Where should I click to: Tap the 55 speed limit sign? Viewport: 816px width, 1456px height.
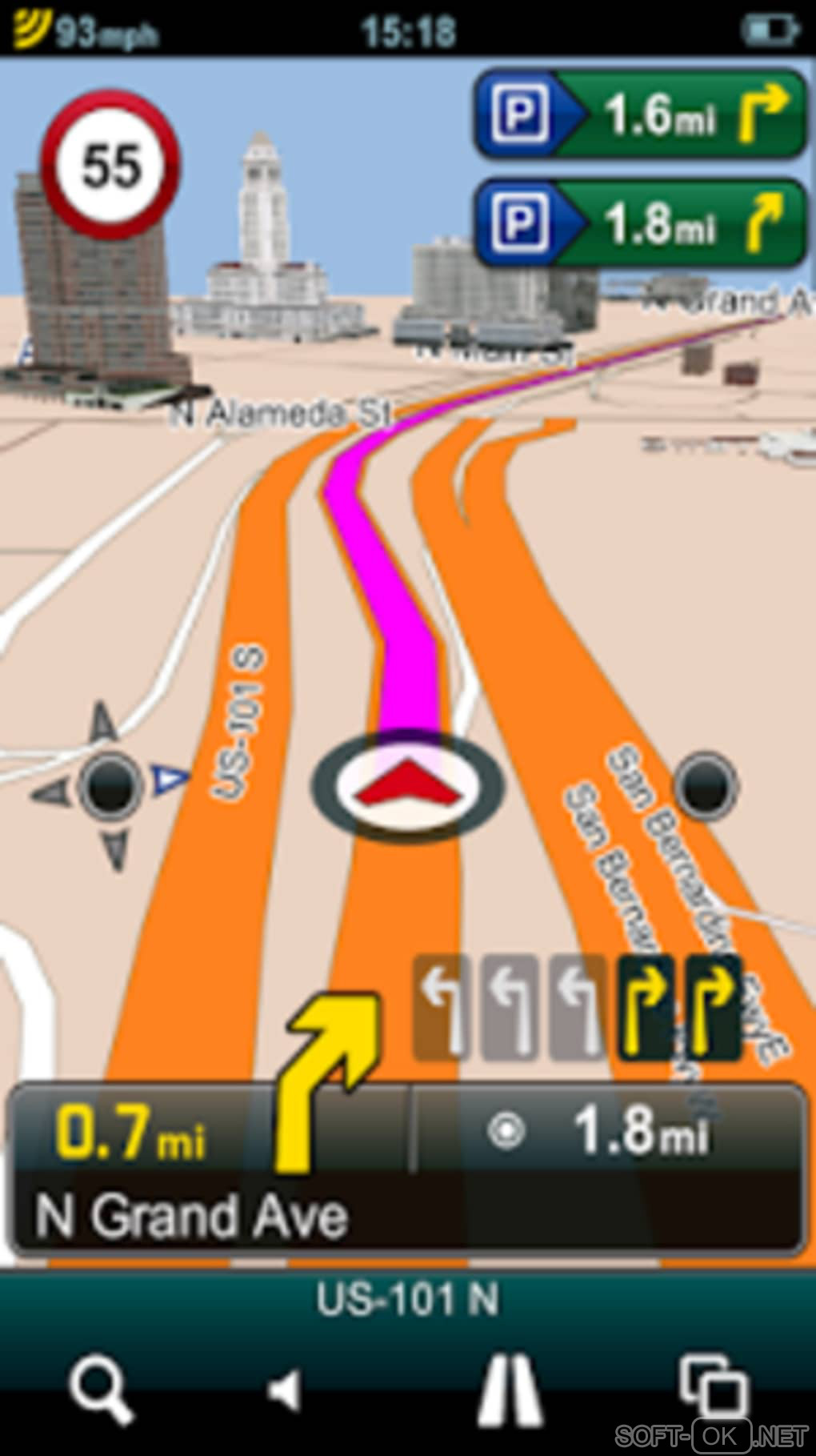pyautogui.click(x=110, y=166)
